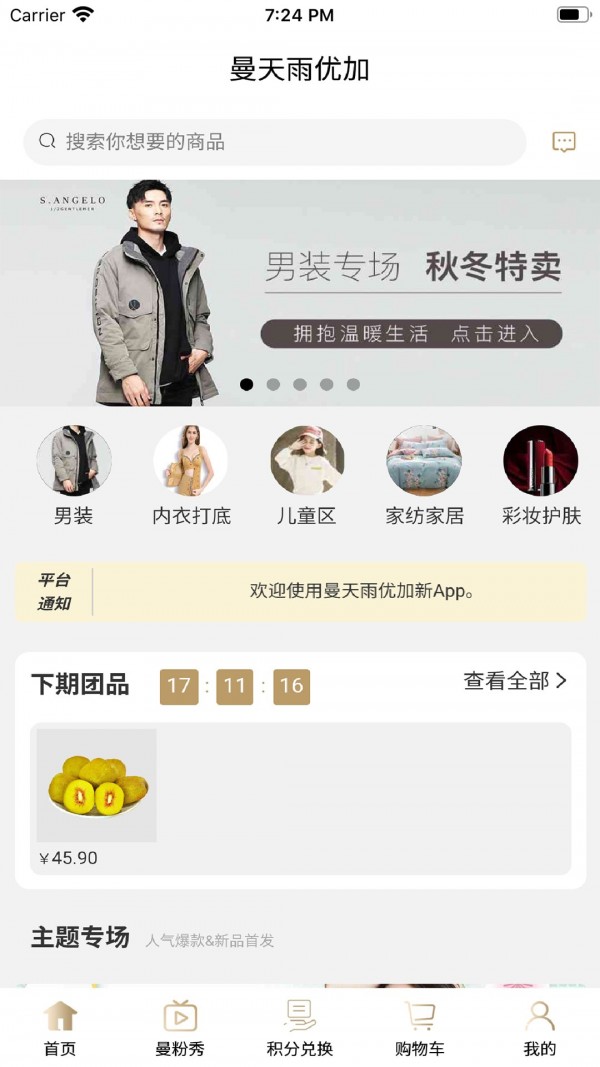This screenshot has height=1067, width=600.
Task: Read the 平台通知 announcement
Action: (x=300, y=591)
